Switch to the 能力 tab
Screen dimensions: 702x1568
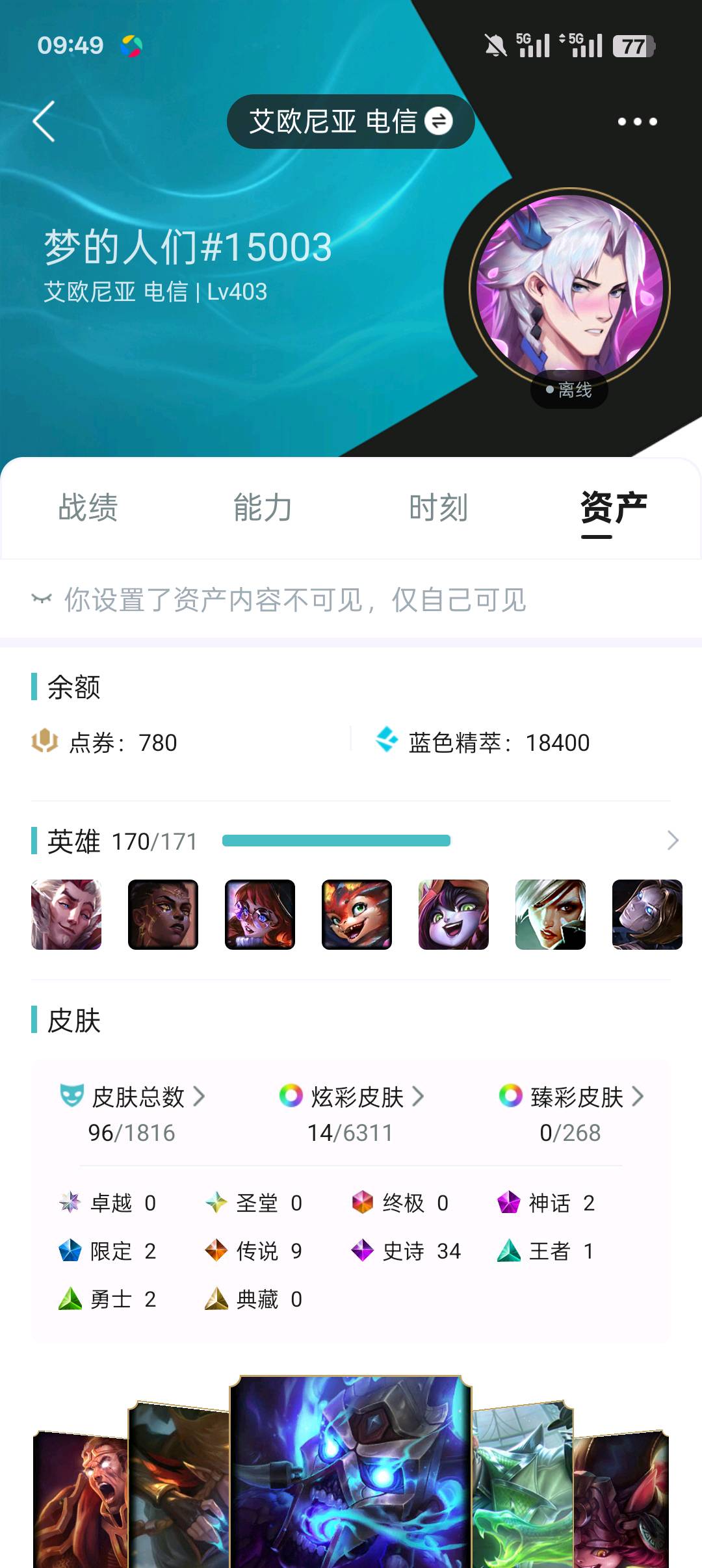tap(263, 508)
